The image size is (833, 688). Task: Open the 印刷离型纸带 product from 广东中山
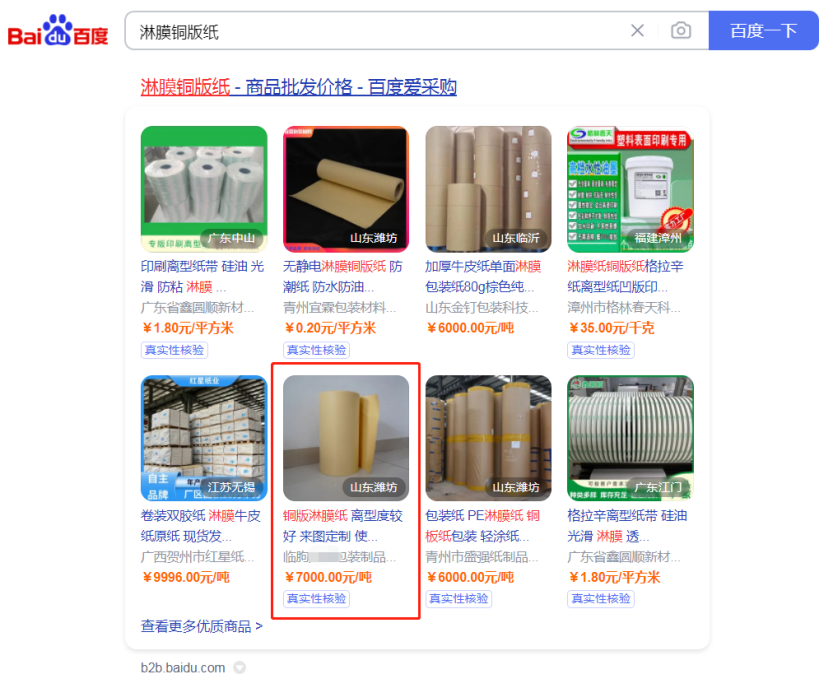[204, 189]
